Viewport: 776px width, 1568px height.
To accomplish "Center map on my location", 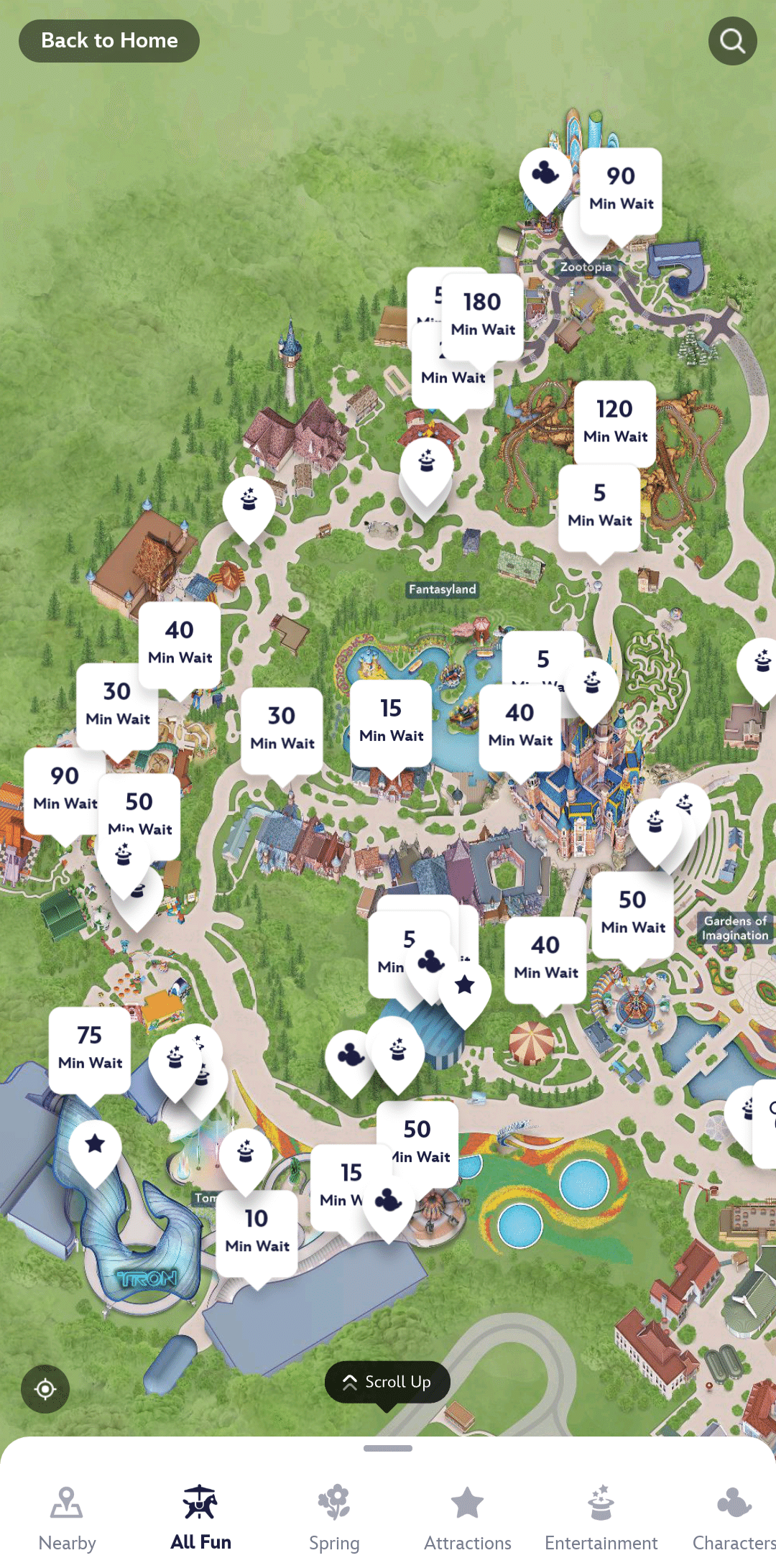I will click(x=45, y=1389).
